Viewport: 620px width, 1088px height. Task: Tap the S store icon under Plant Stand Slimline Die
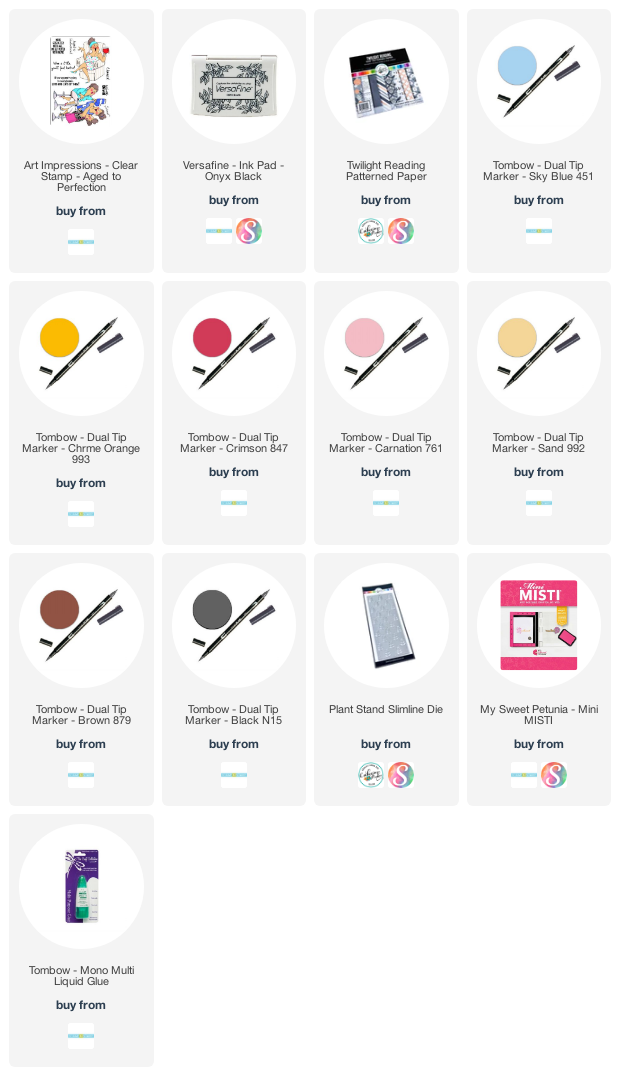[x=401, y=775]
